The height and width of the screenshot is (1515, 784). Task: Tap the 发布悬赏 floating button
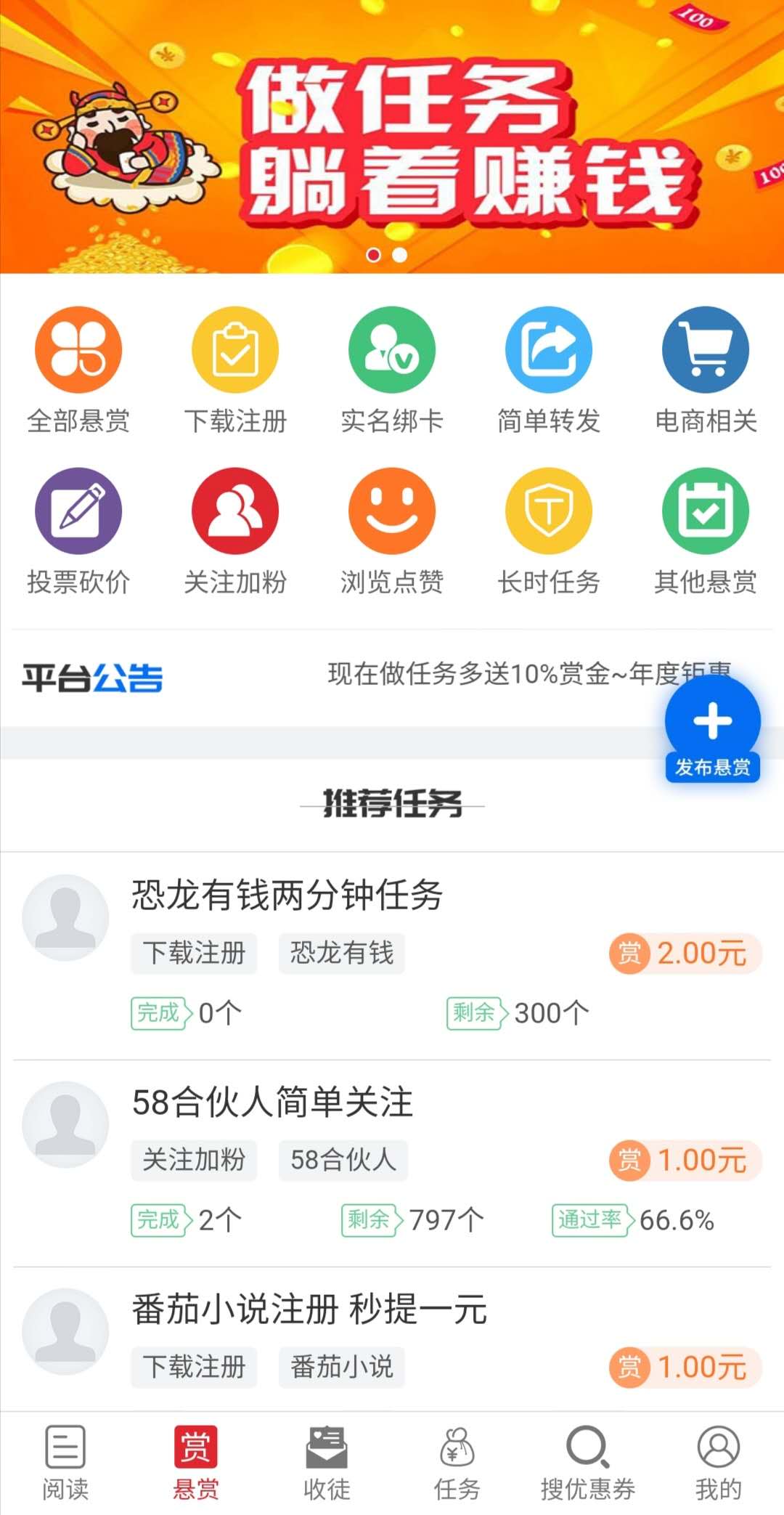coord(713,730)
